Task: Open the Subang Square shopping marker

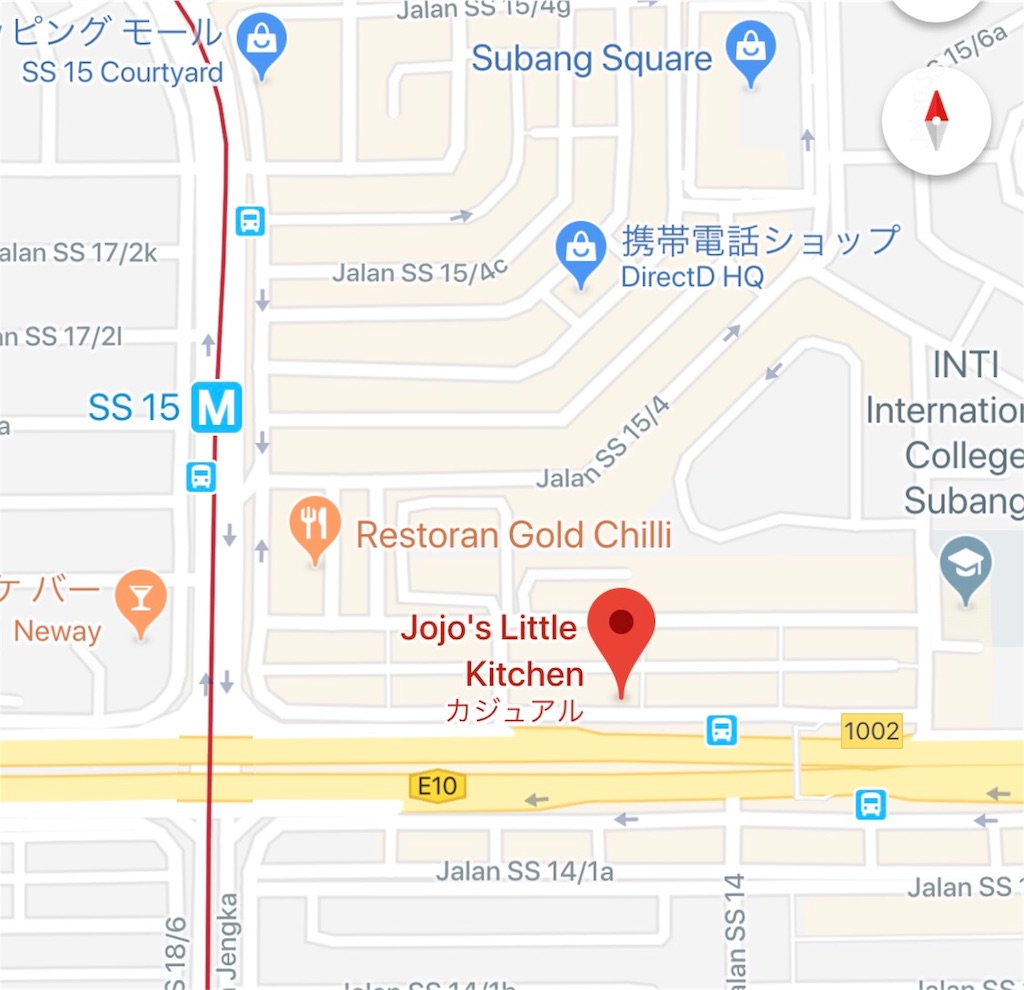Action: click(750, 49)
